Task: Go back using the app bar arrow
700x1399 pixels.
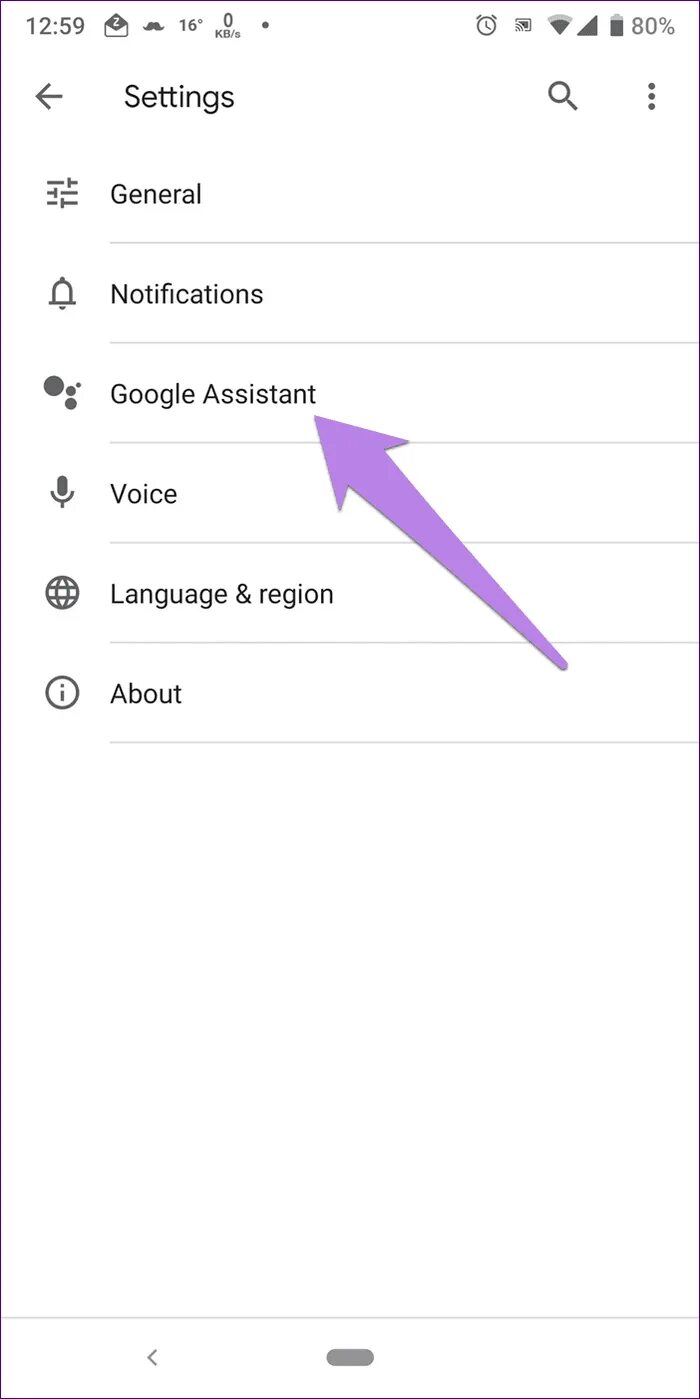Action: pos(48,96)
